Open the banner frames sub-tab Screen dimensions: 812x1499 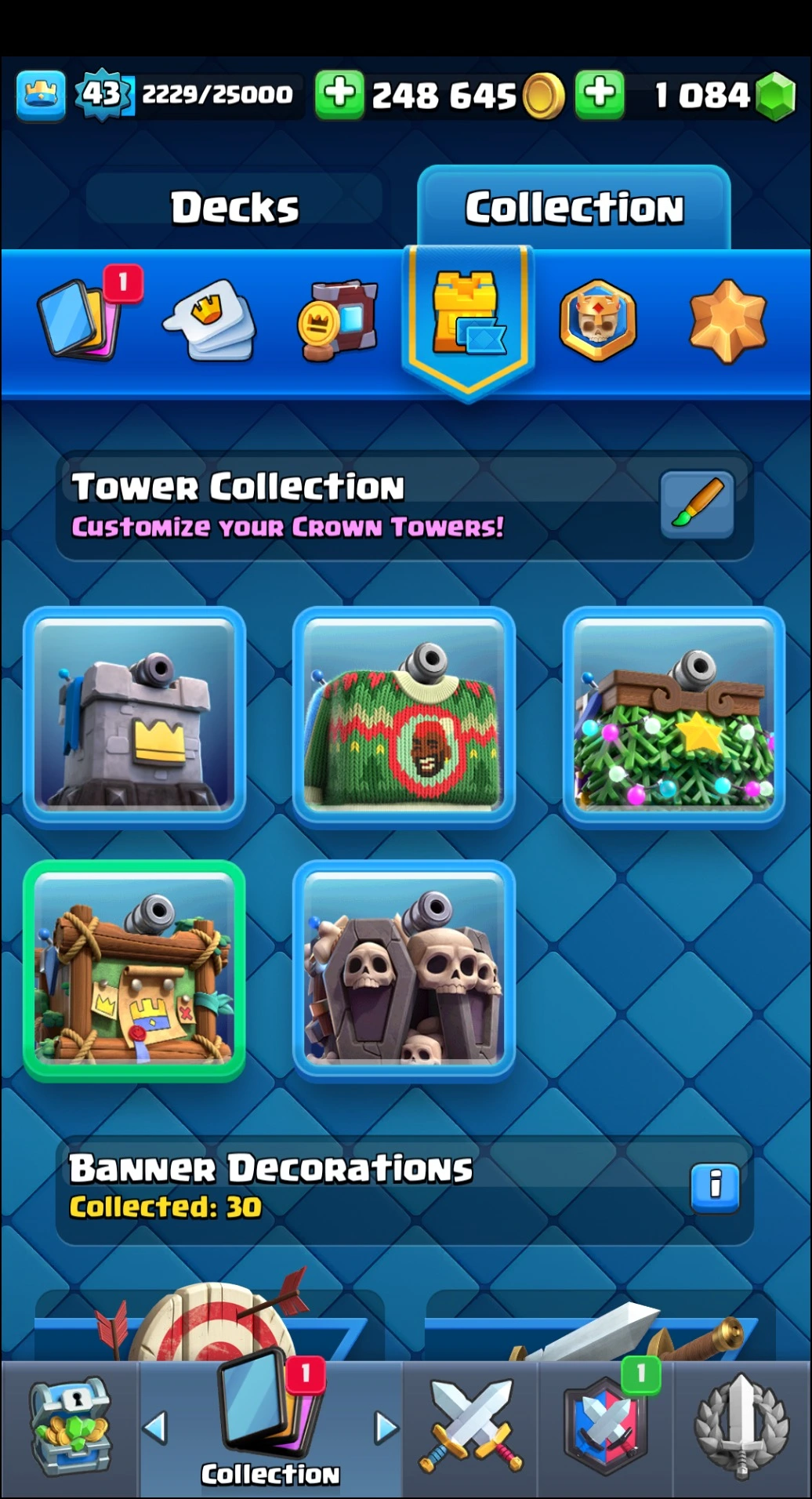pos(339,319)
